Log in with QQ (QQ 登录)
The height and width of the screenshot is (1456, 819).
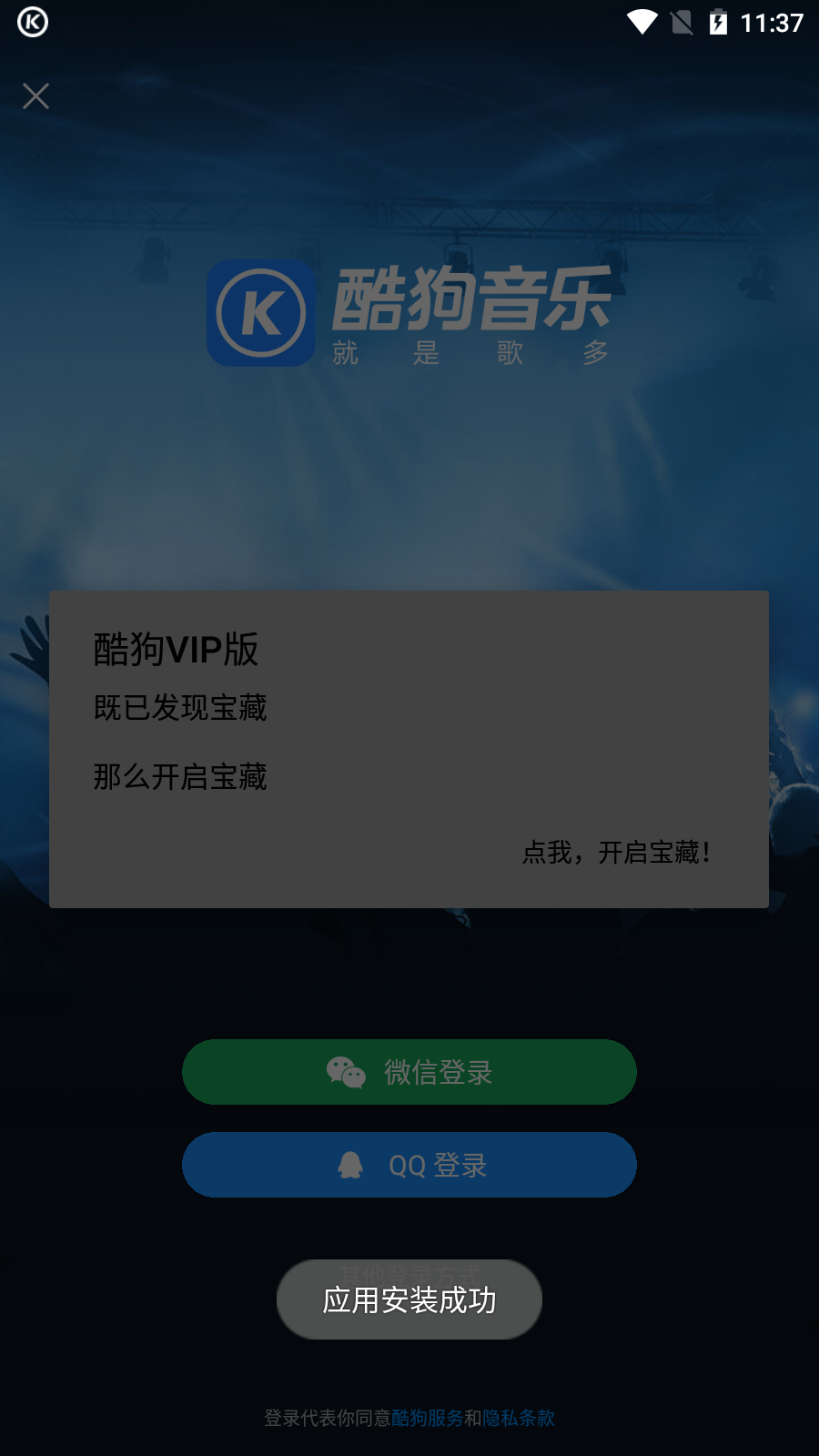coord(409,1165)
